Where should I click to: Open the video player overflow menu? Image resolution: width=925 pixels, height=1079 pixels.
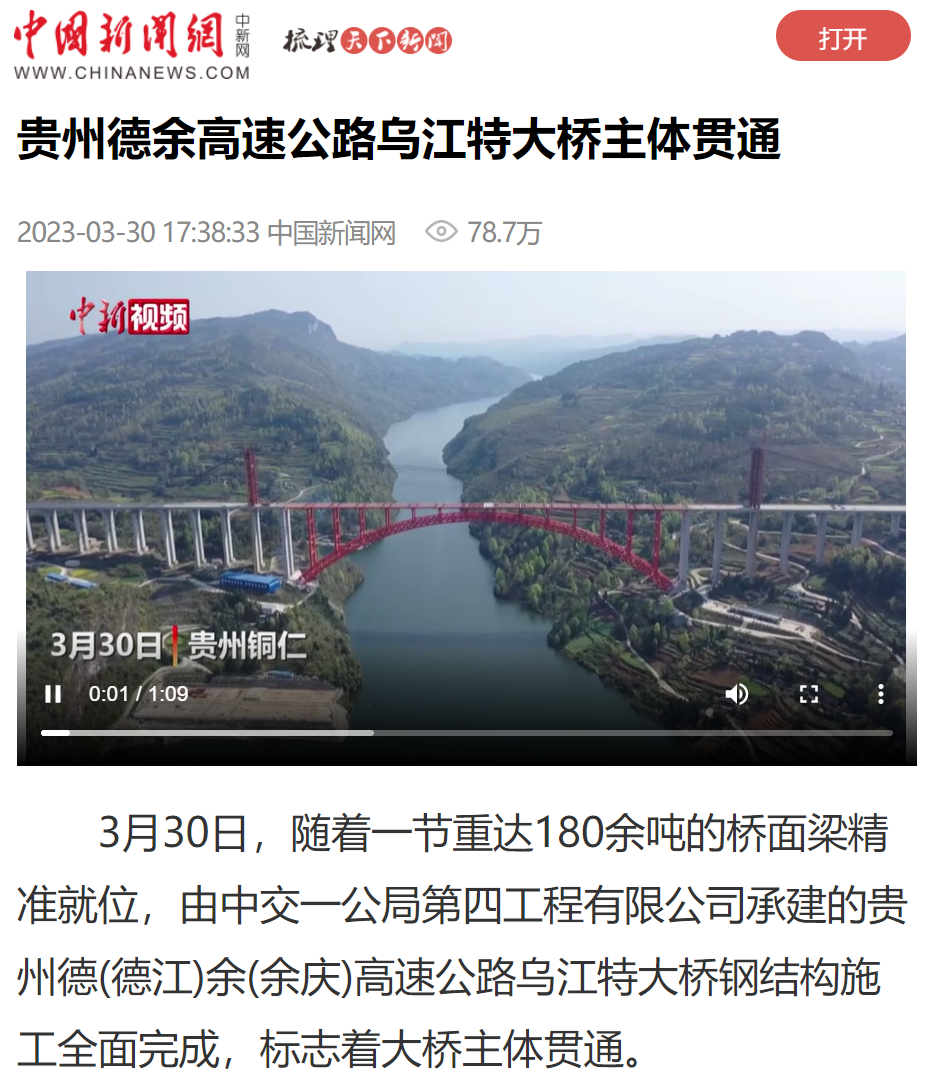pos(880,694)
